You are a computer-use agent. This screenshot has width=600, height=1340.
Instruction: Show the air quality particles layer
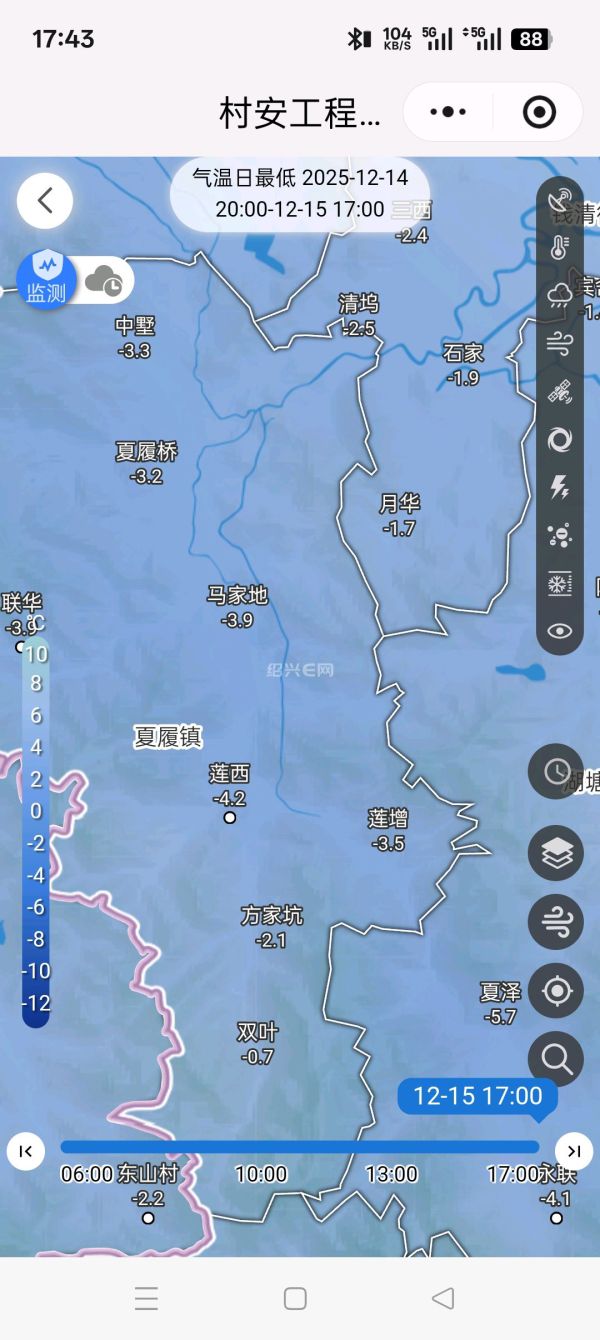(x=560, y=535)
